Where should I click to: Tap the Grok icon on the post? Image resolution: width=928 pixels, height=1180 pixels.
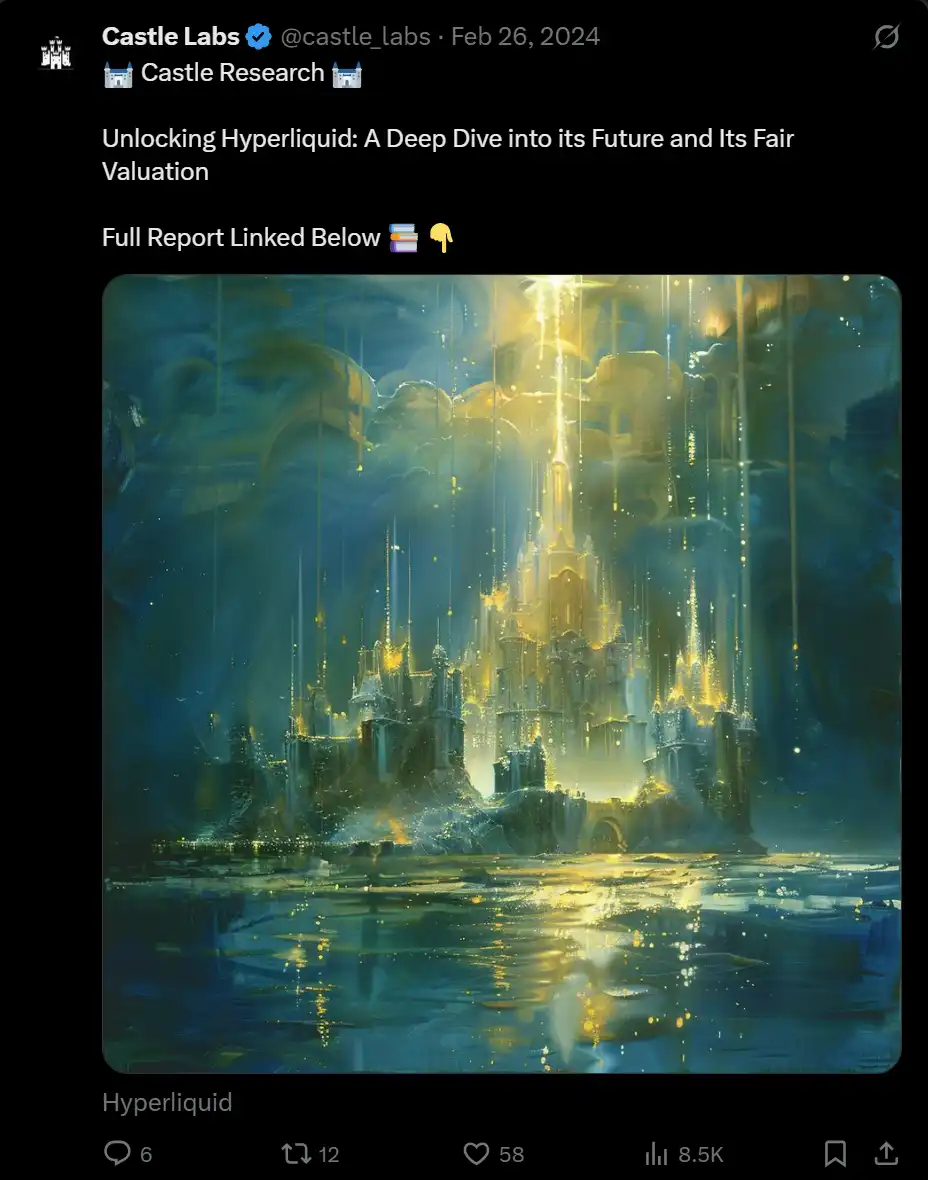(x=886, y=38)
